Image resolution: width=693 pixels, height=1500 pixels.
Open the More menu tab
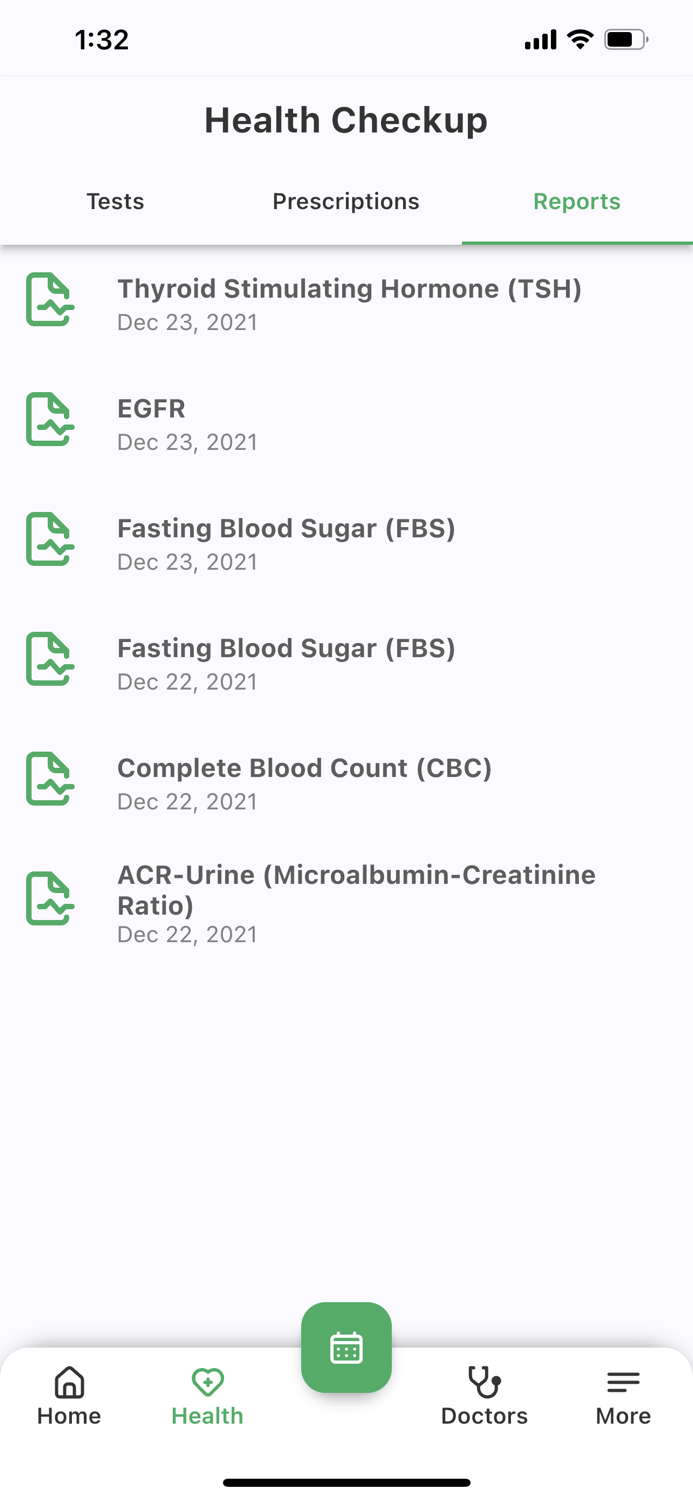click(x=623, y=1397)
